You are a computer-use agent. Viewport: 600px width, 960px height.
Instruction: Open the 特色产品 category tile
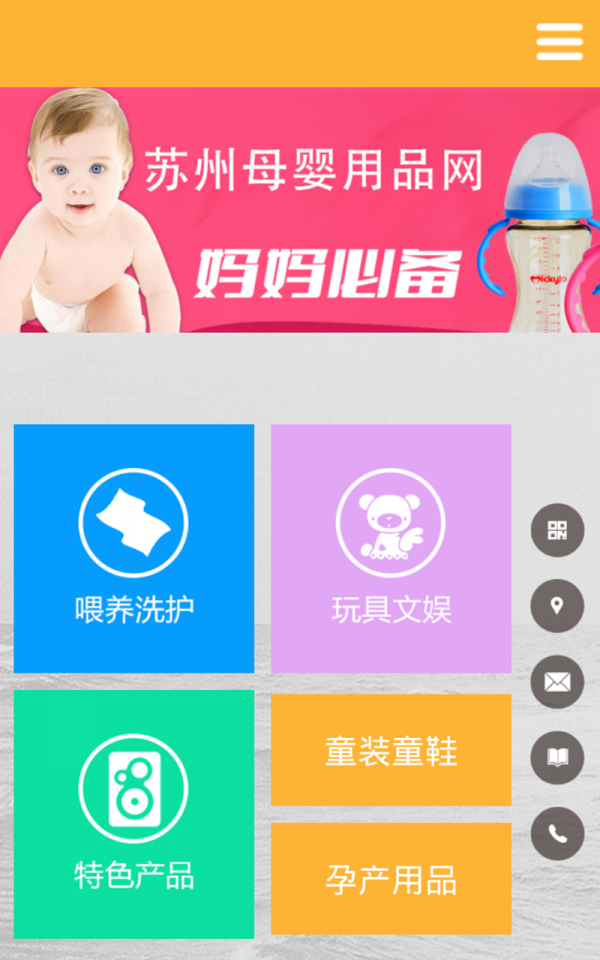coord(134,813)
